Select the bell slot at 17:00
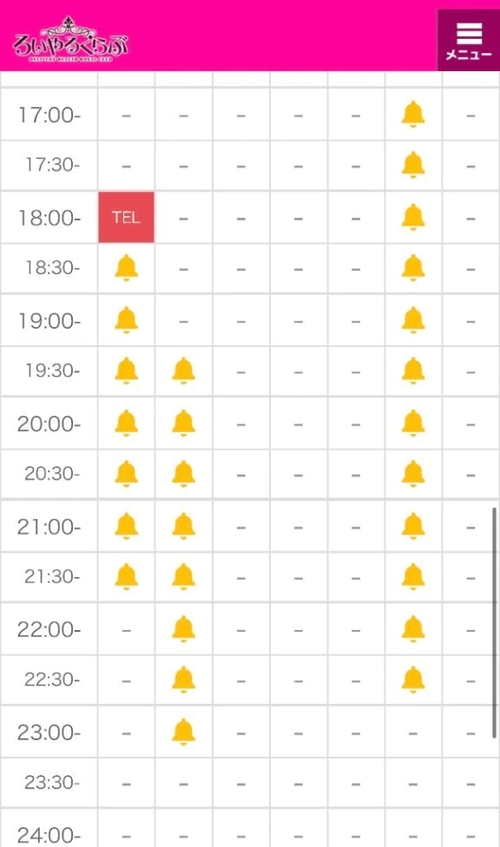 pyautogui.click(x=413, y=114)
